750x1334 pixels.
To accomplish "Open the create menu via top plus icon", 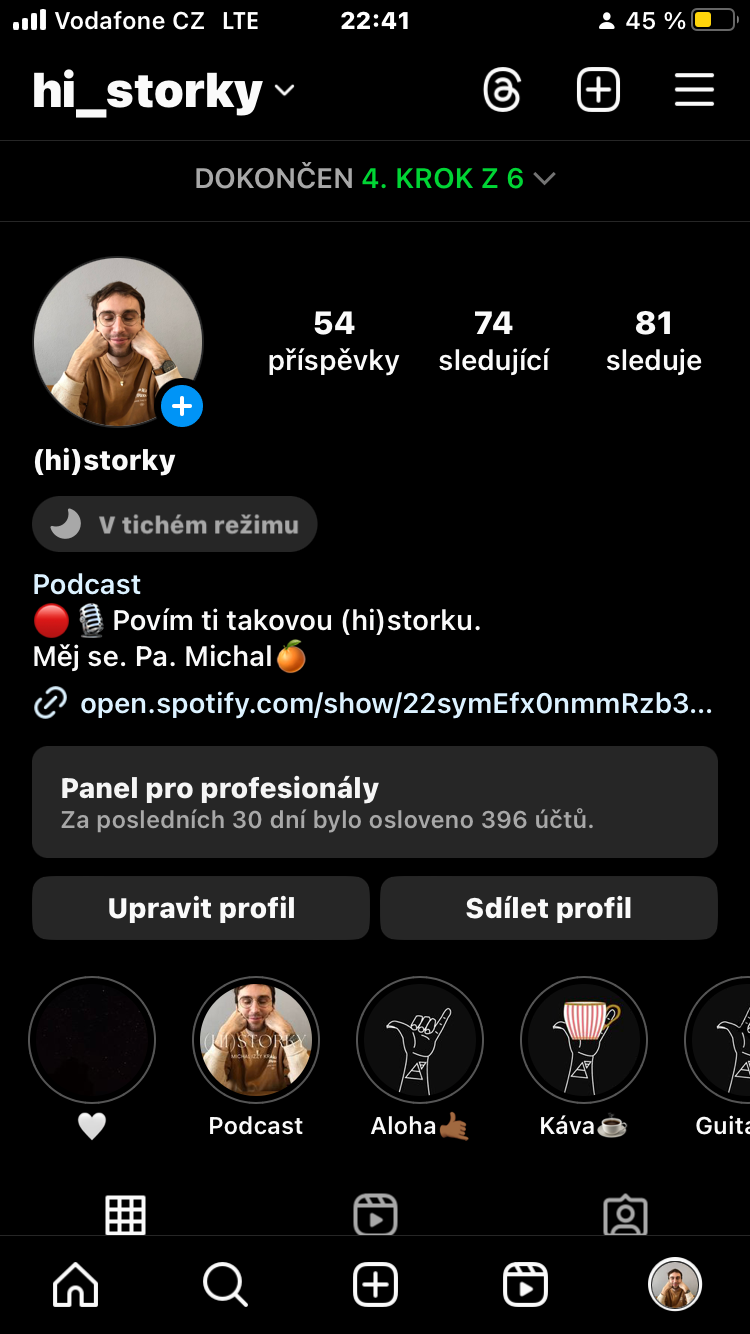I will [x=598, y=90].
